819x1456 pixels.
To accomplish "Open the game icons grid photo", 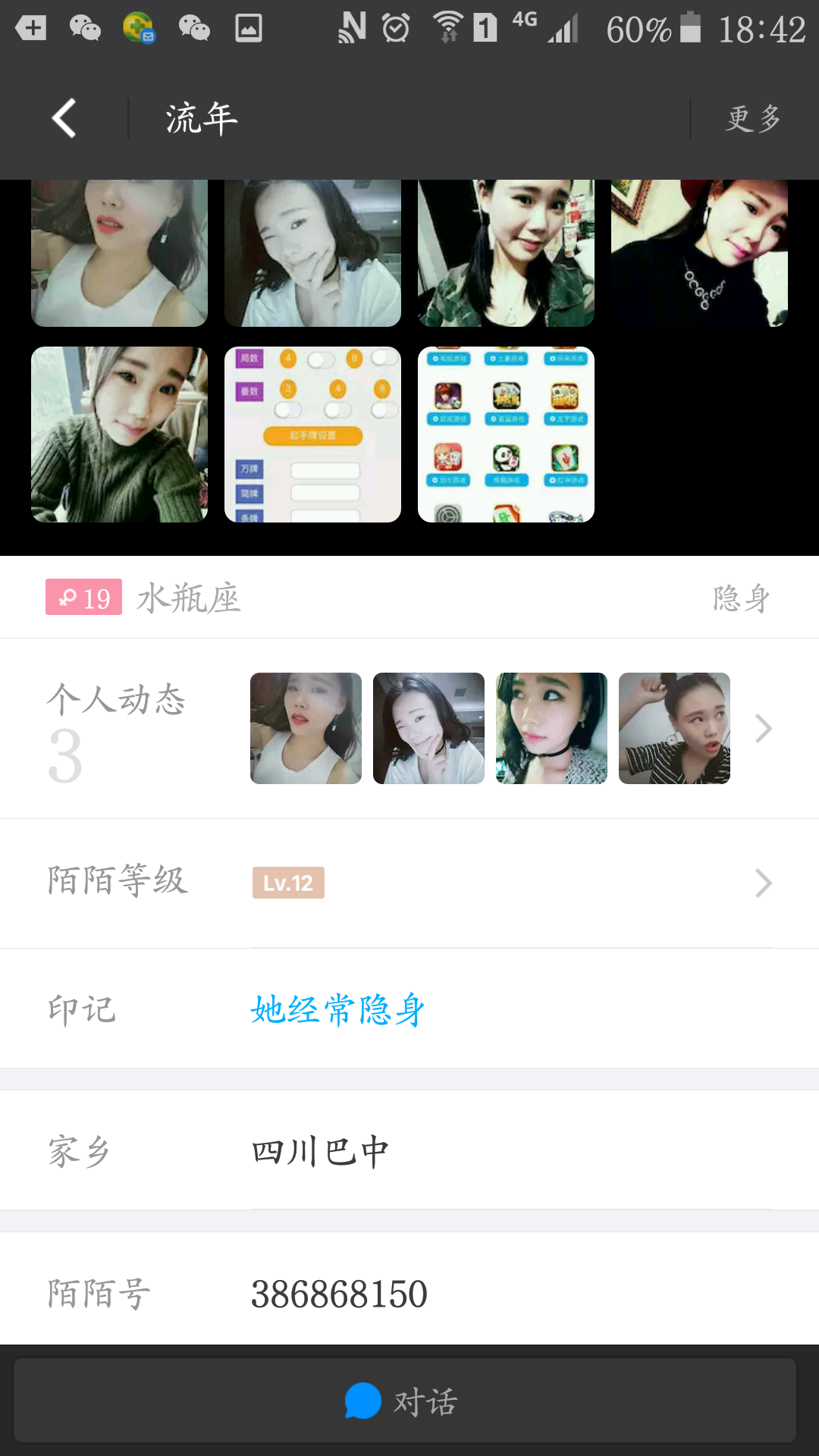I will [x=506, y=435].
